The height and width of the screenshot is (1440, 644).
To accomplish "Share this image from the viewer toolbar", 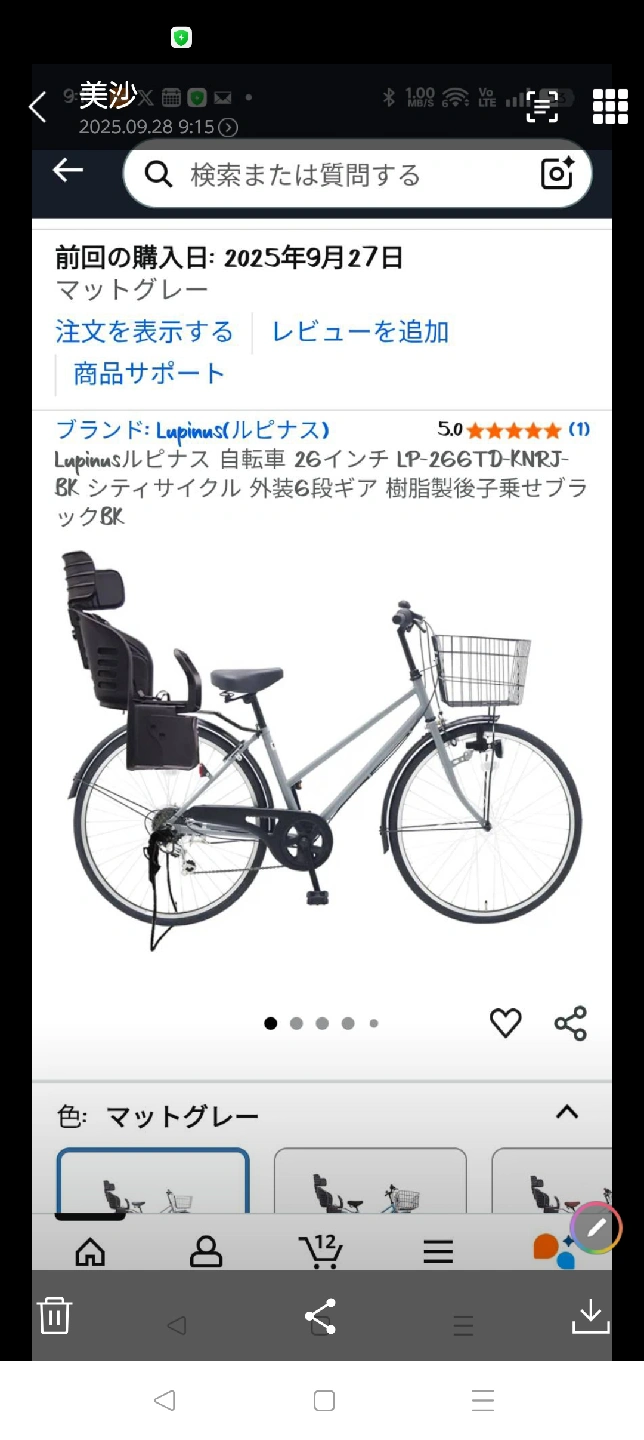I will pyautogui.click(x=321, y=1315).
